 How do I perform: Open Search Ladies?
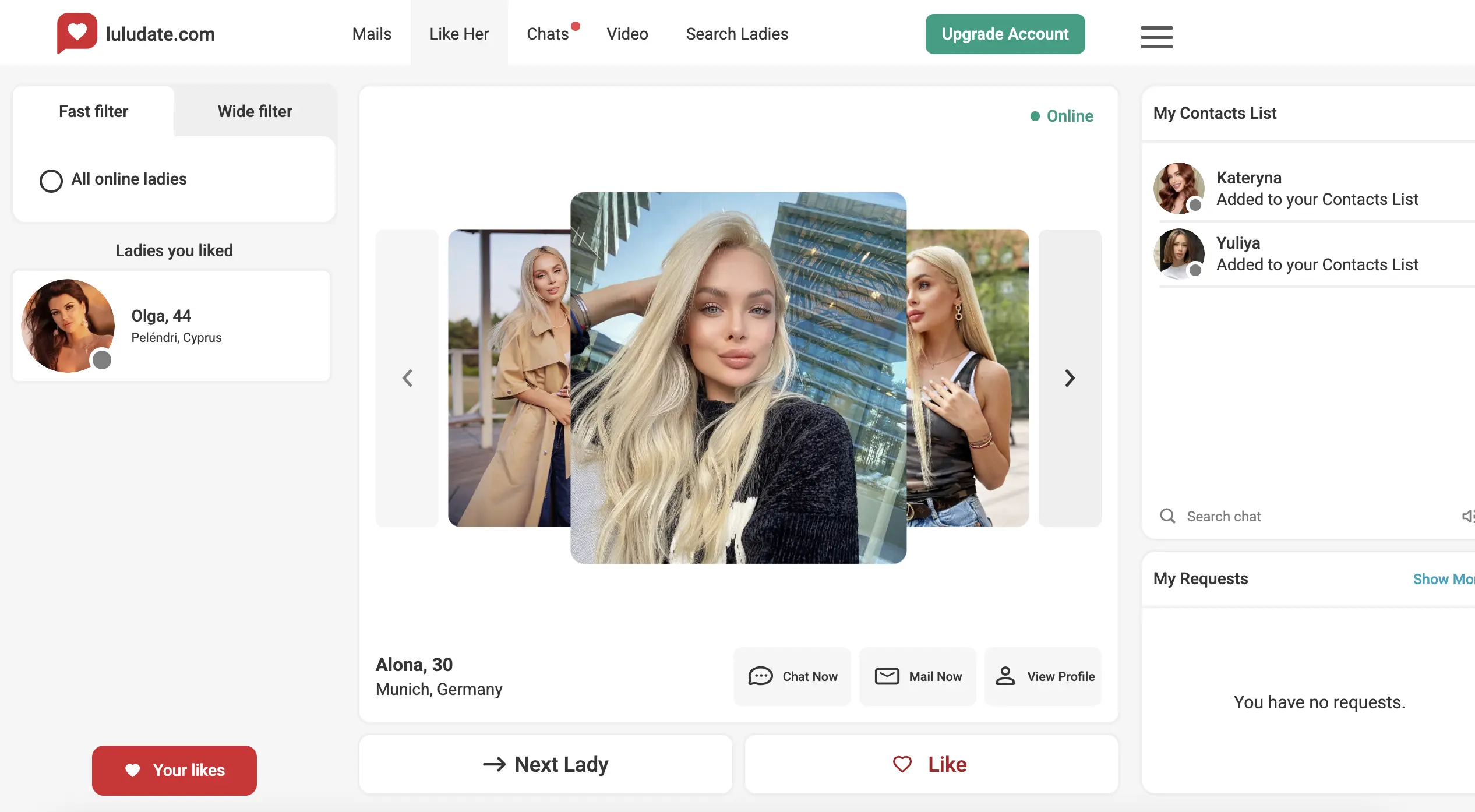tap(737, 34)
